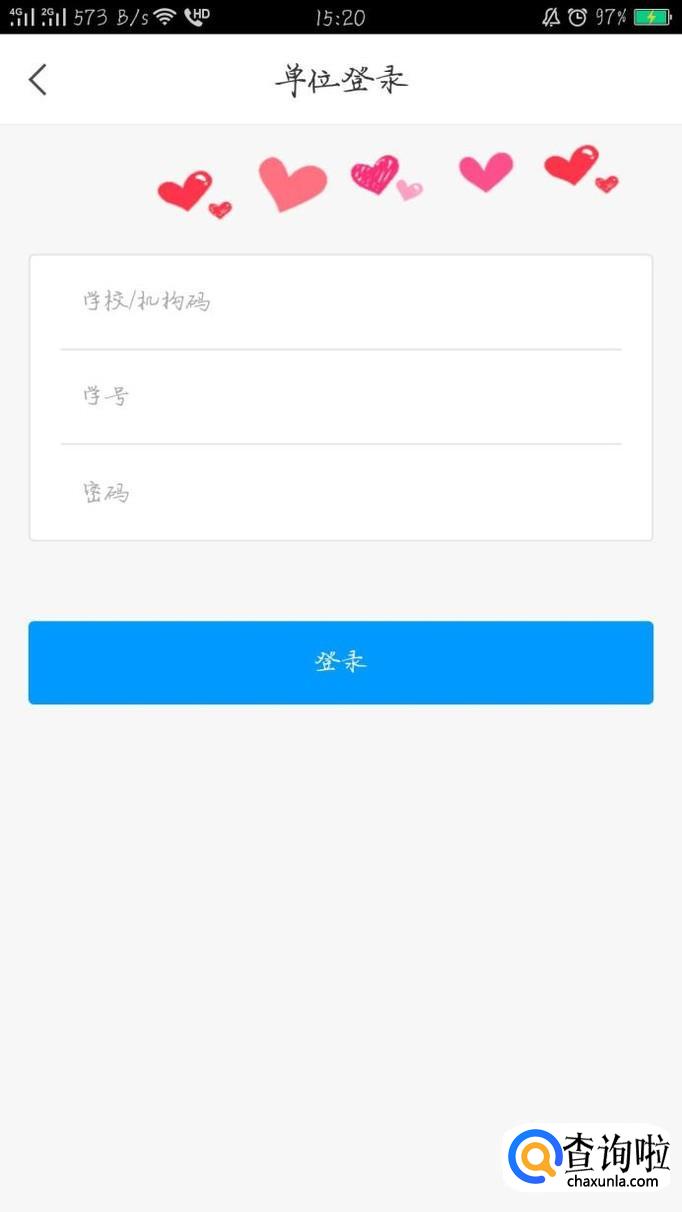This screenshot has width=682, height=1212.
Task: Select the 密码 password field
Action: [x=341, y=492]
